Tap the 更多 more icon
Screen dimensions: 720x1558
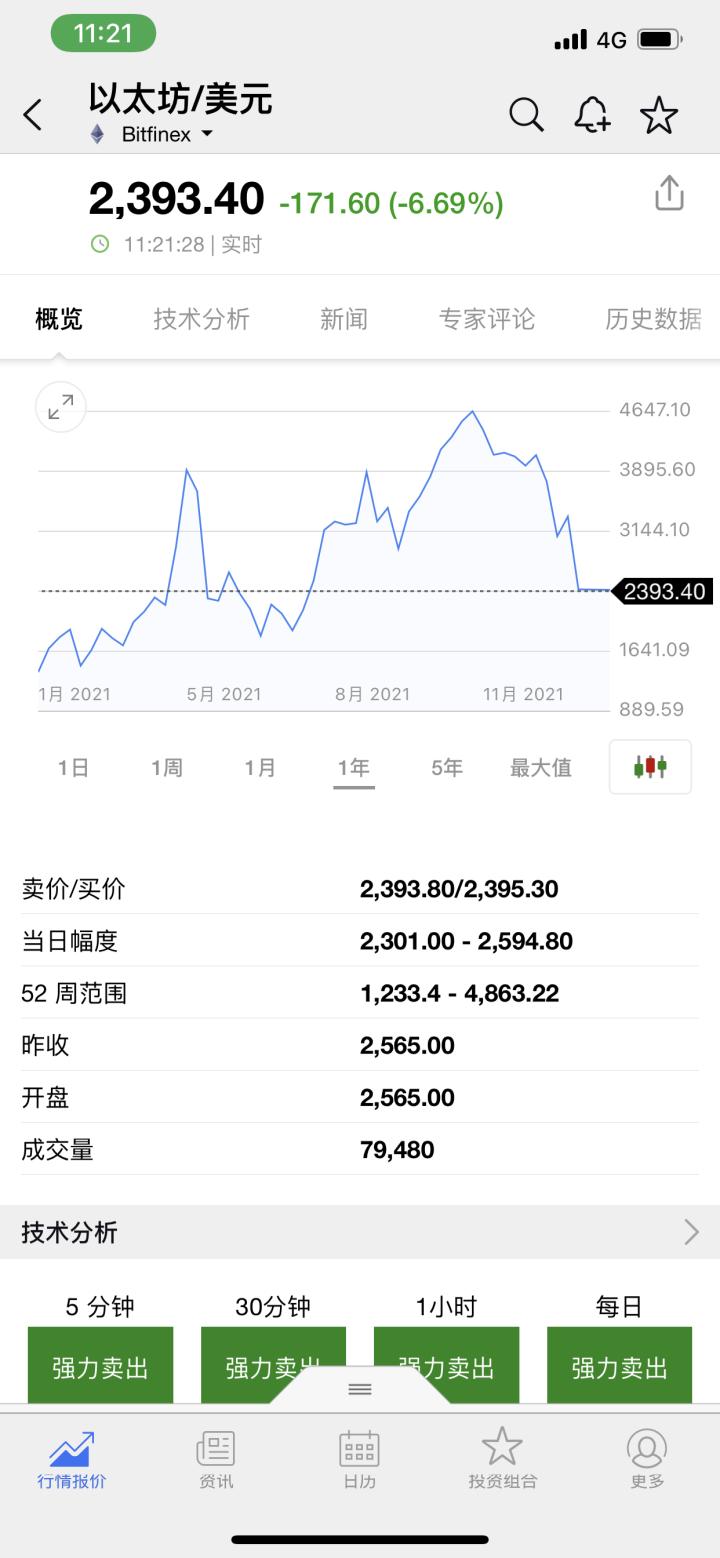[x=647, y=1459]
